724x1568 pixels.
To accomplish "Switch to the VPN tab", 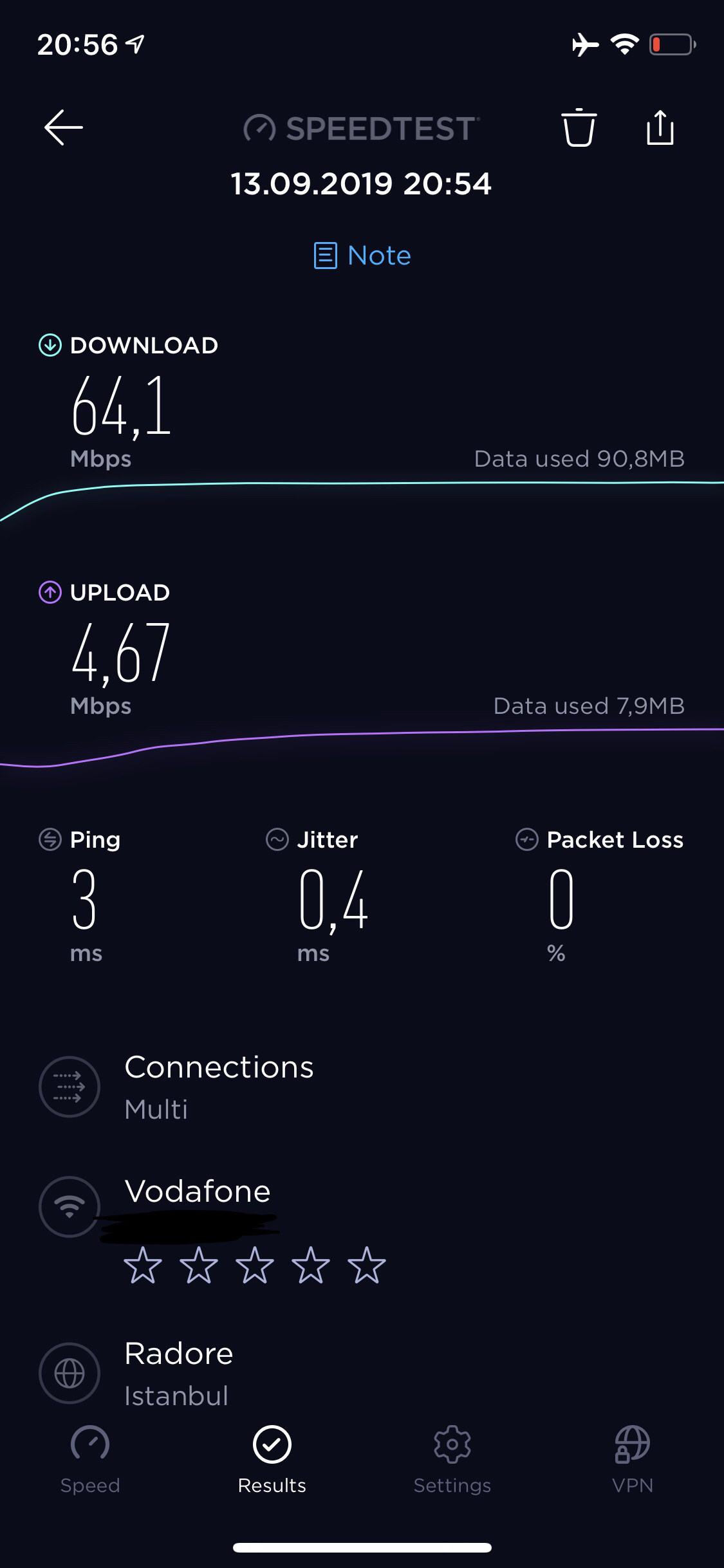I will [x=632, y=1460].
